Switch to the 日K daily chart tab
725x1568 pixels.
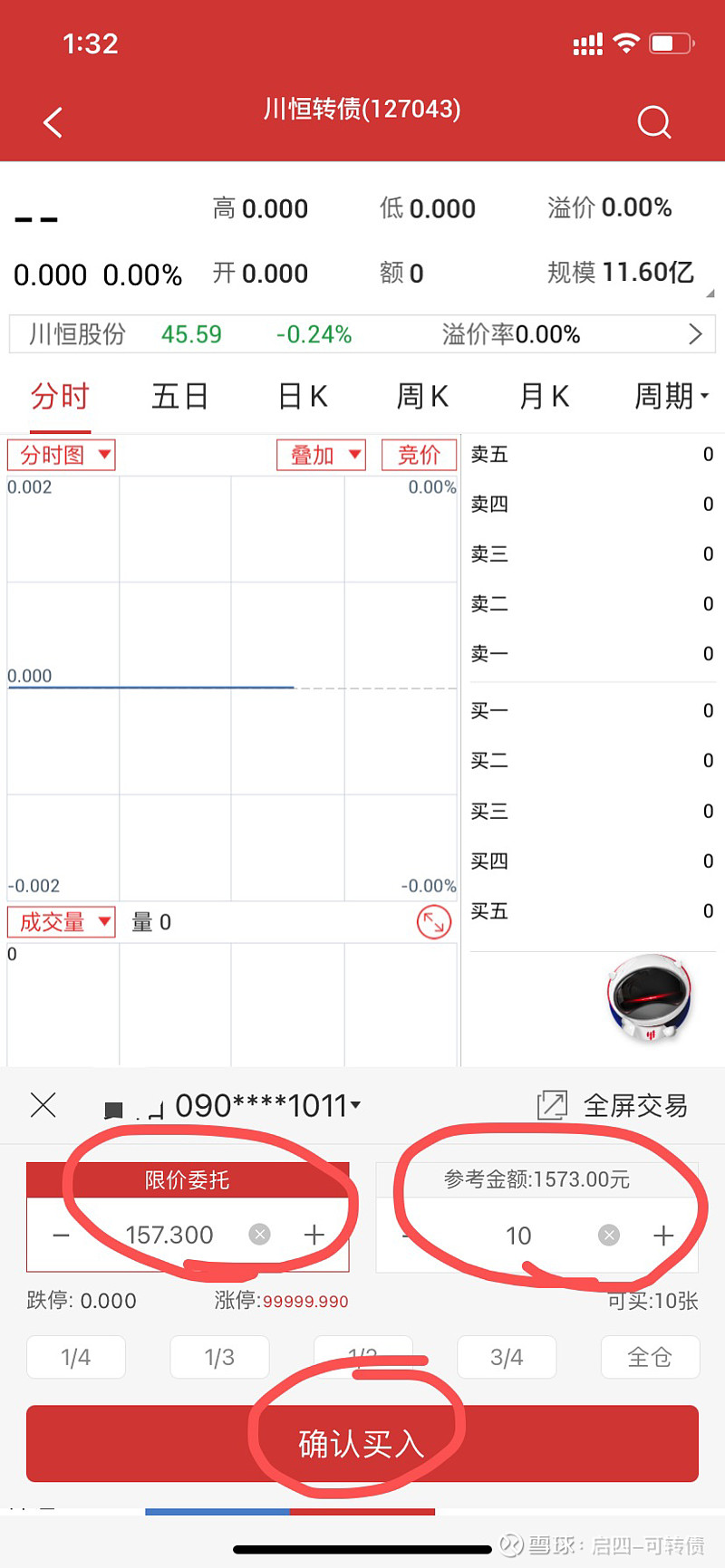tap(302, 396)
